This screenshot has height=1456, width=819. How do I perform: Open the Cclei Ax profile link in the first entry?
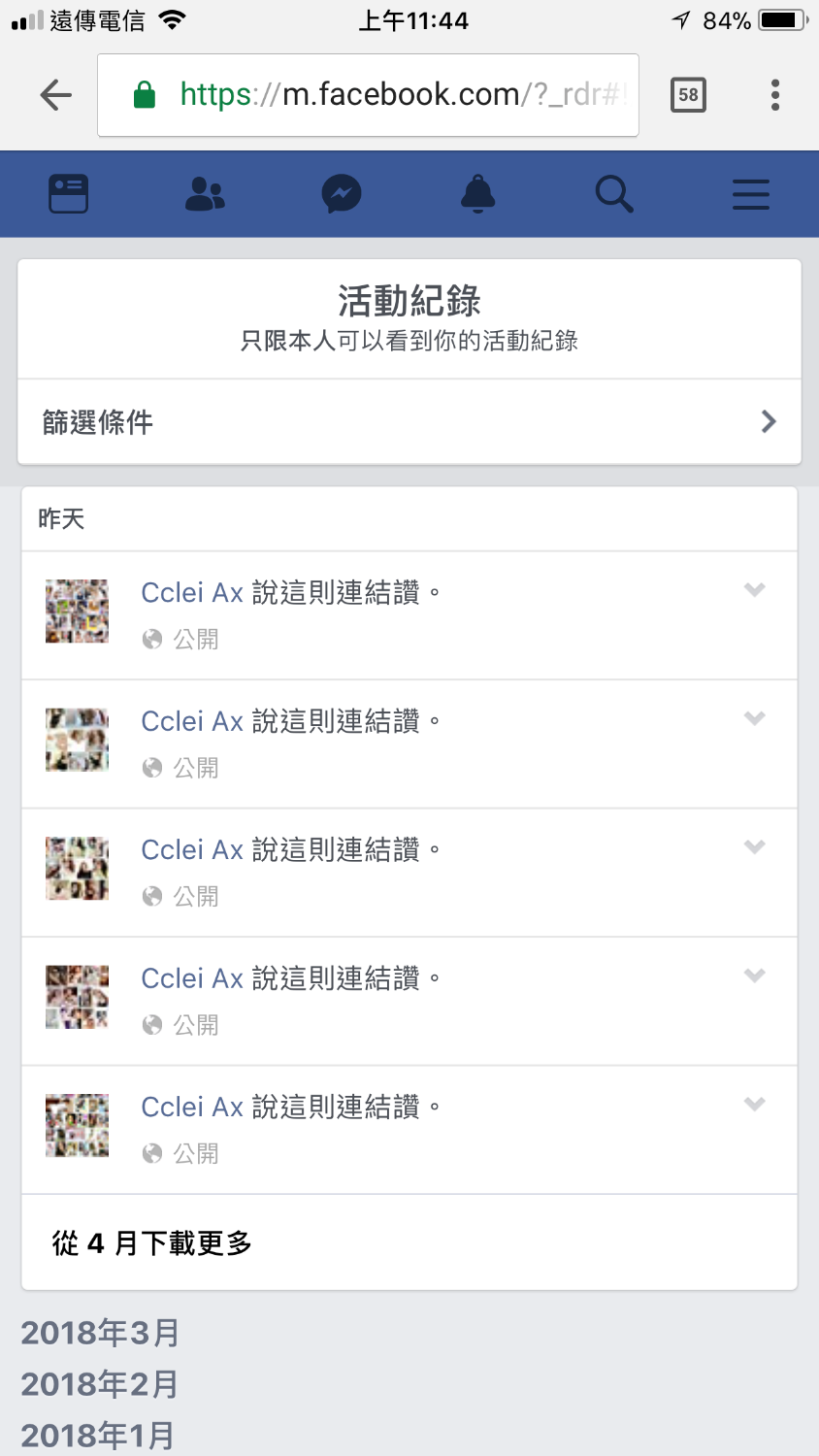tap(192, 592)
